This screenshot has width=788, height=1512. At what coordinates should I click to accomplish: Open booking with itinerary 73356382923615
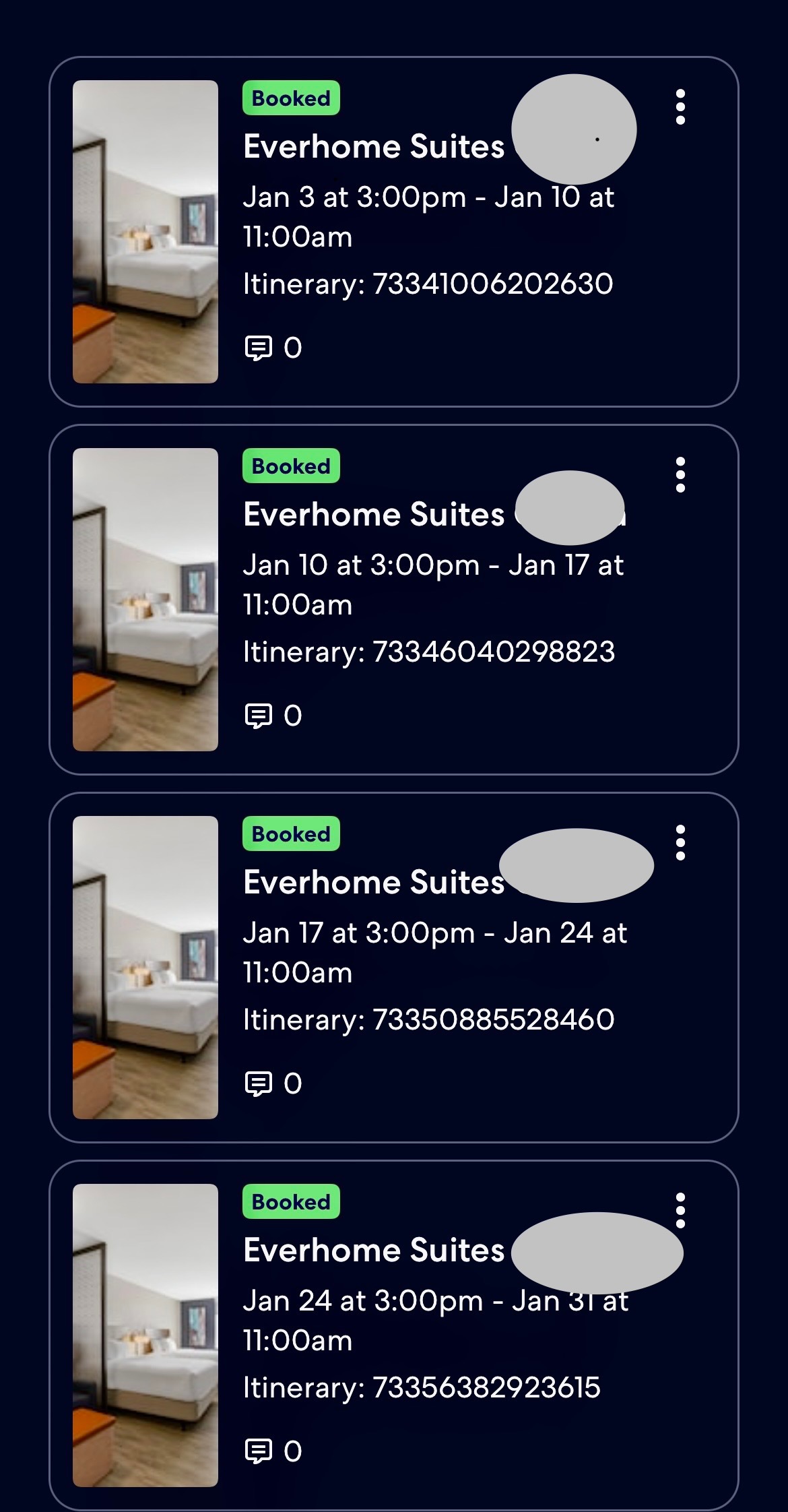(x=422, y=1387)
